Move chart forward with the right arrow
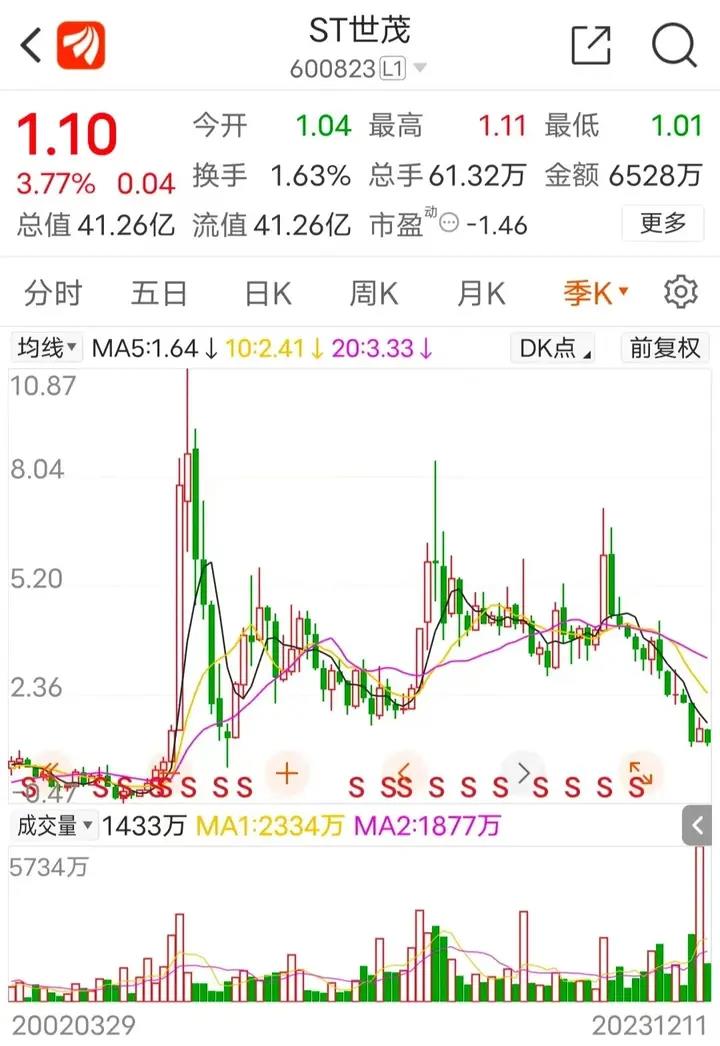The image size is (720, 1046). pos(522,773)
